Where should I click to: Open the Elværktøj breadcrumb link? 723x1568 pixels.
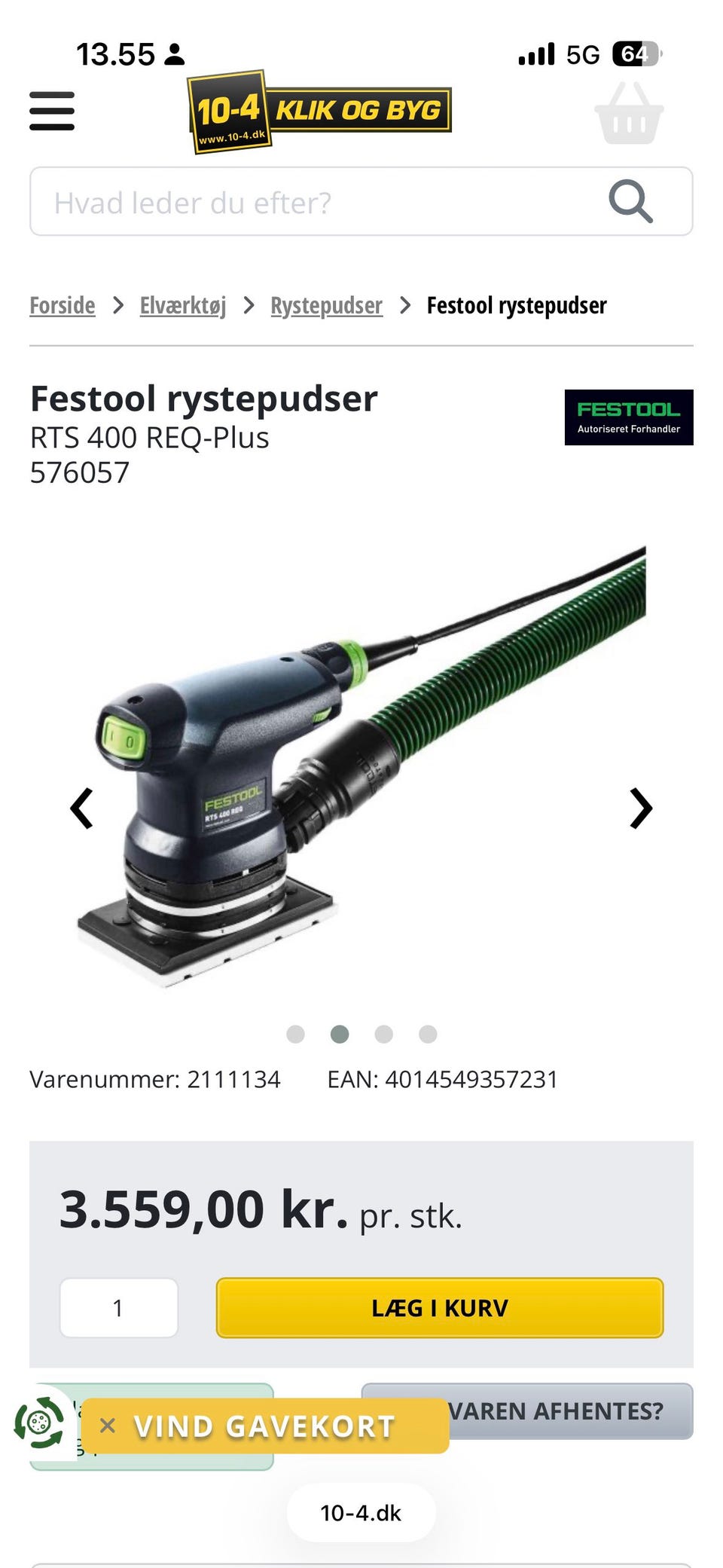coord(183,305)
